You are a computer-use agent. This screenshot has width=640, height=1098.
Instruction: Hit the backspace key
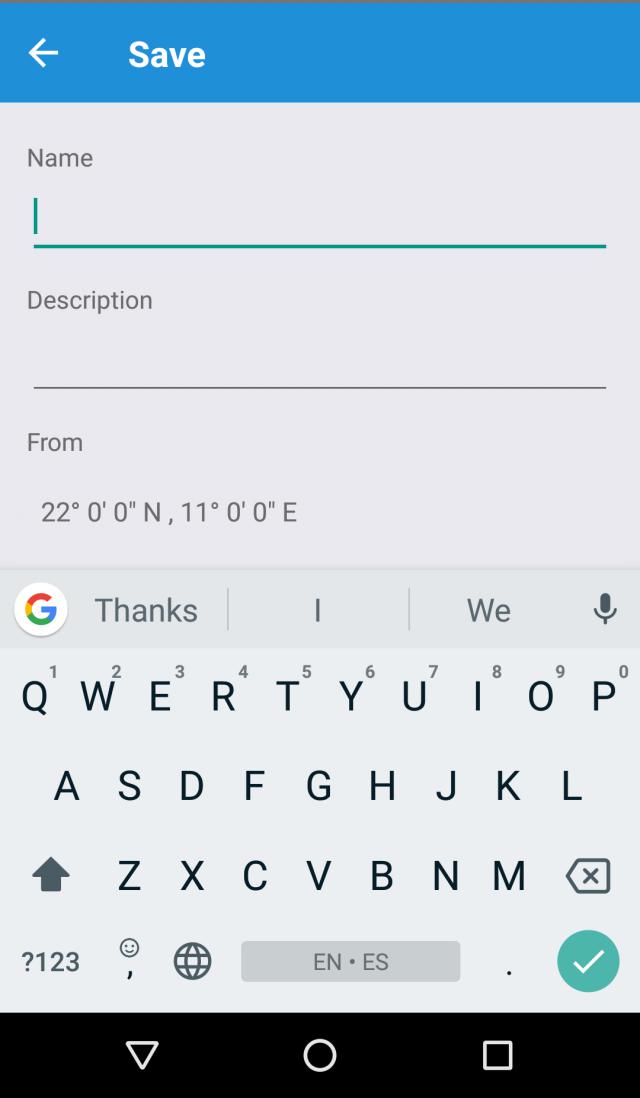587,876
